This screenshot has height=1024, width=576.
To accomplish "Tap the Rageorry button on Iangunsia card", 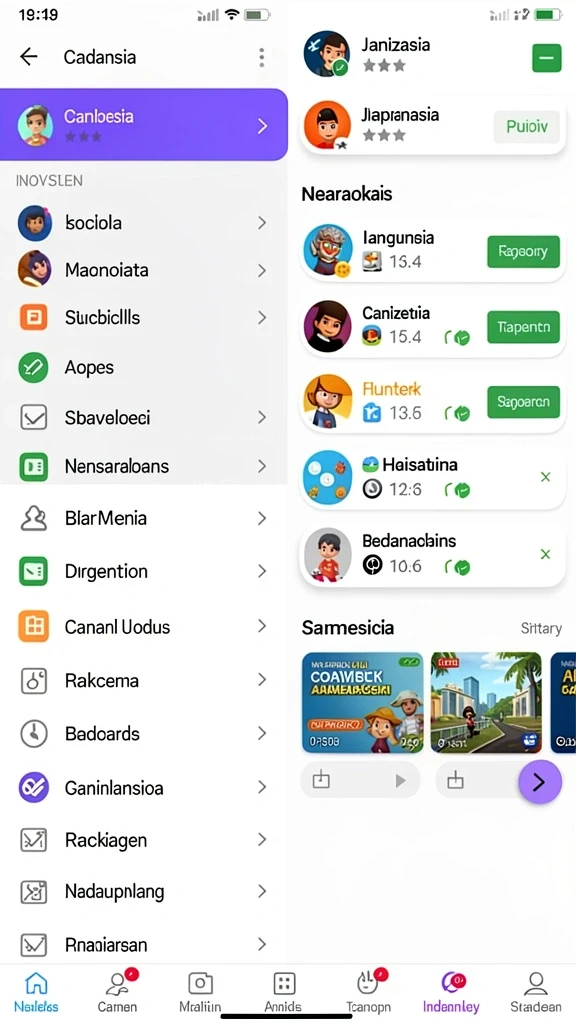I will pos(523,251).
